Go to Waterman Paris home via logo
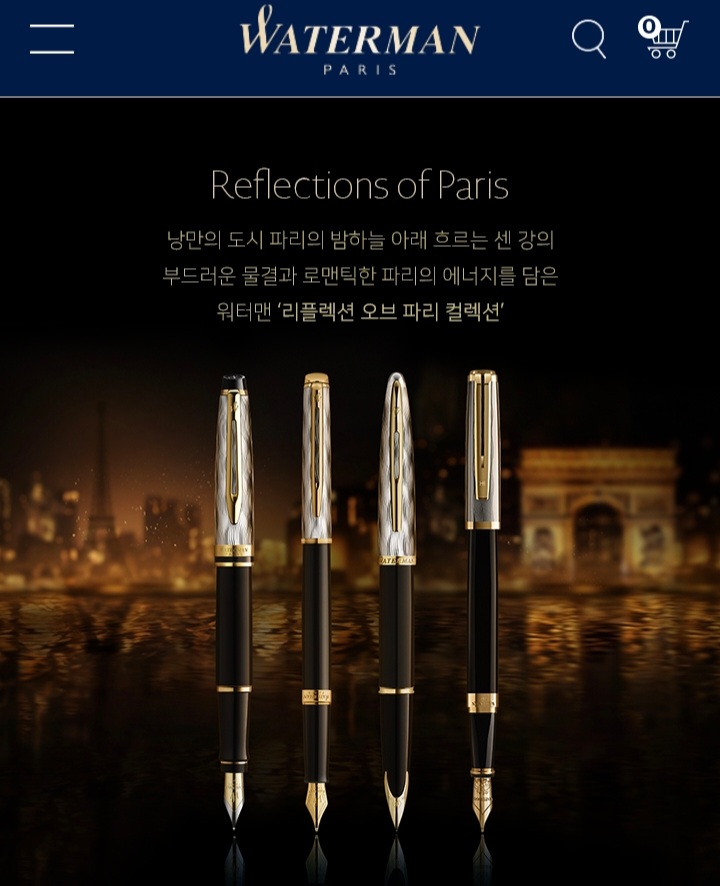Viewport: 720px width, 886px height. click(x=359, y=40)
